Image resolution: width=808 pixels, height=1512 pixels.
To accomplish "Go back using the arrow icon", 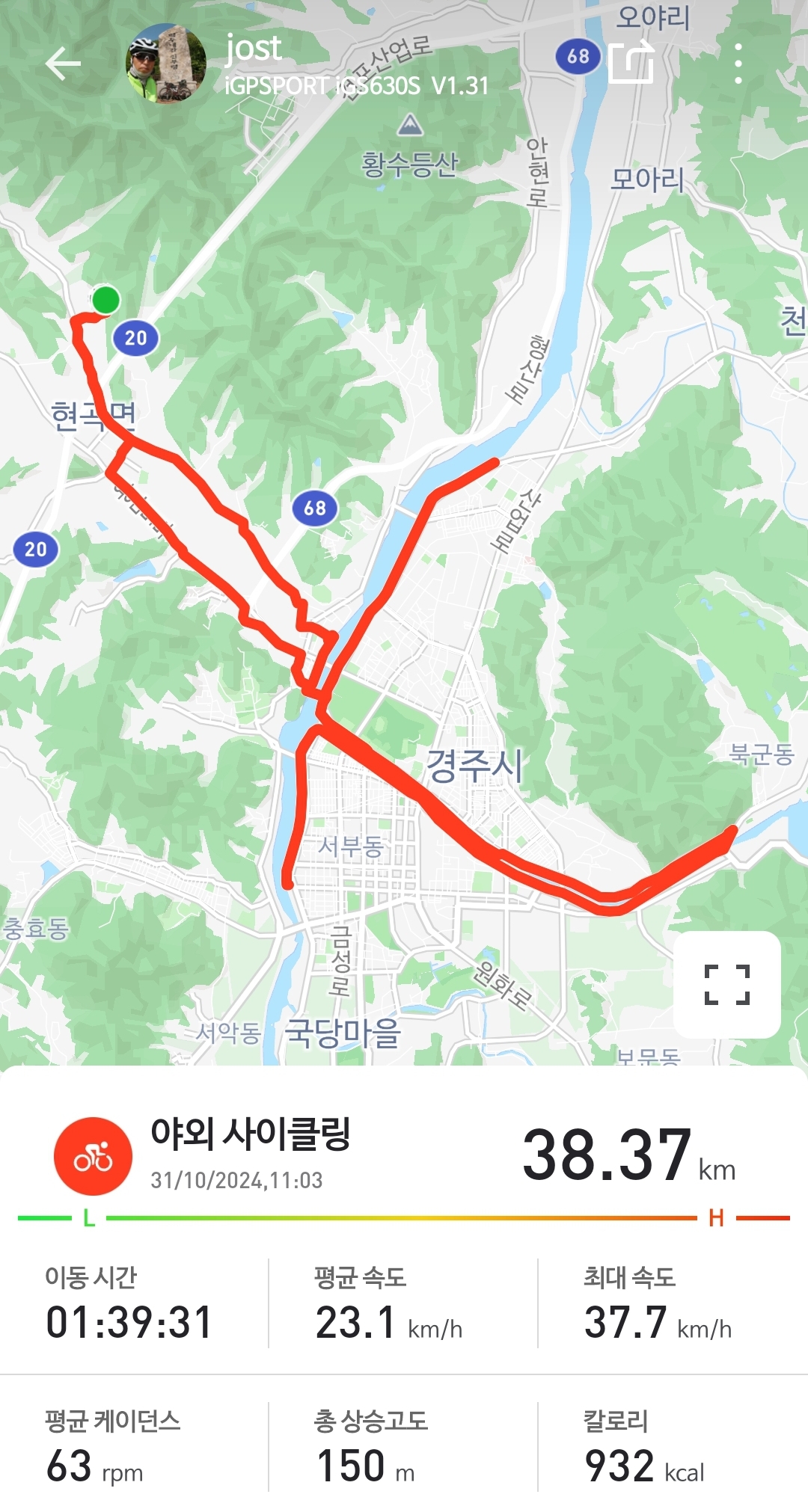I will [63, 64].
